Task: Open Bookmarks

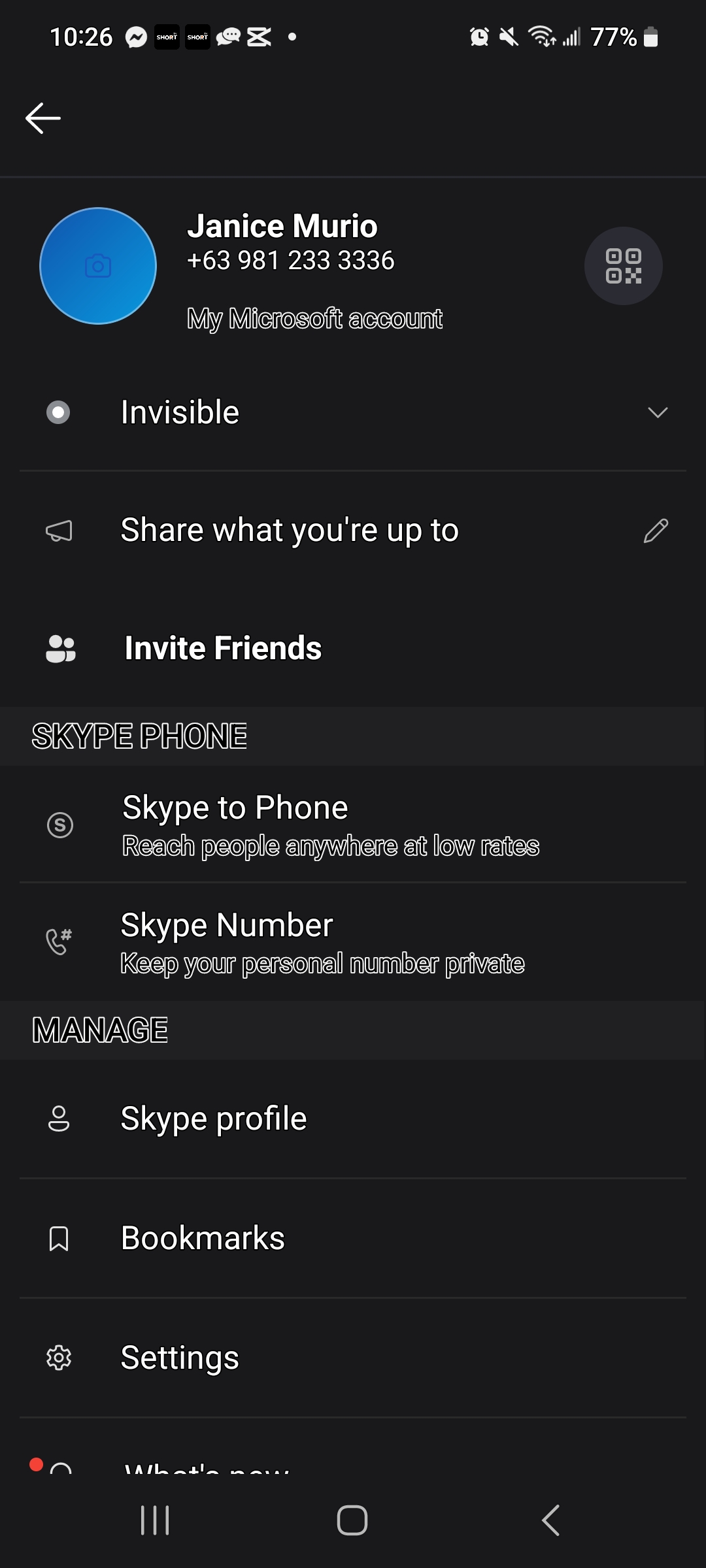Action: [203, 1238]
